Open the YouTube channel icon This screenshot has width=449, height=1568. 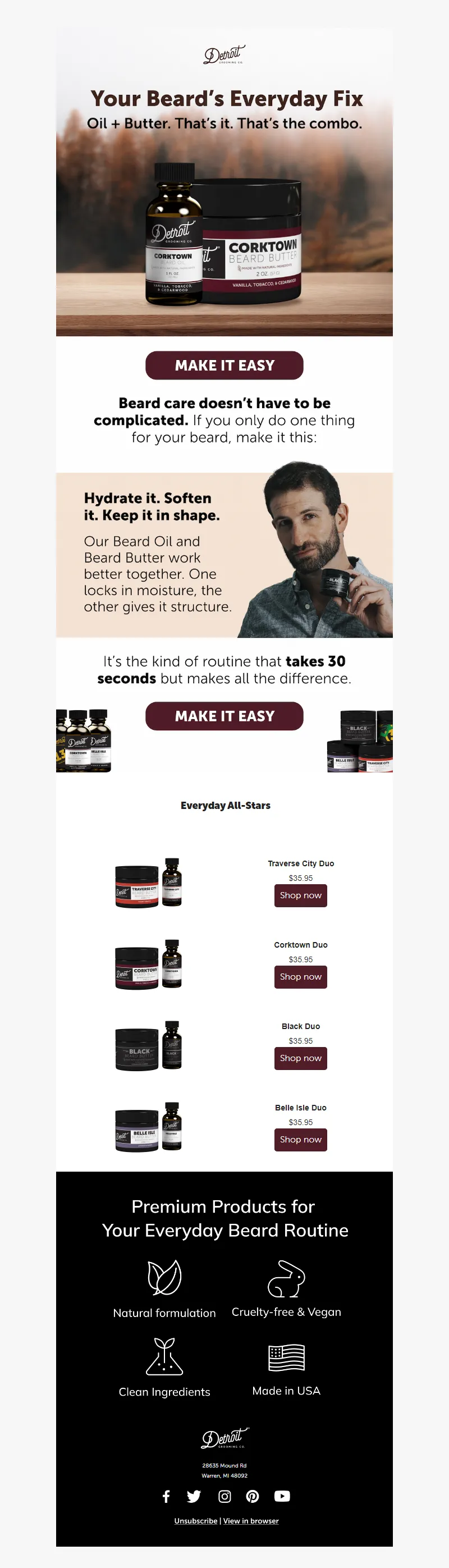click(x=282, y=1496)
